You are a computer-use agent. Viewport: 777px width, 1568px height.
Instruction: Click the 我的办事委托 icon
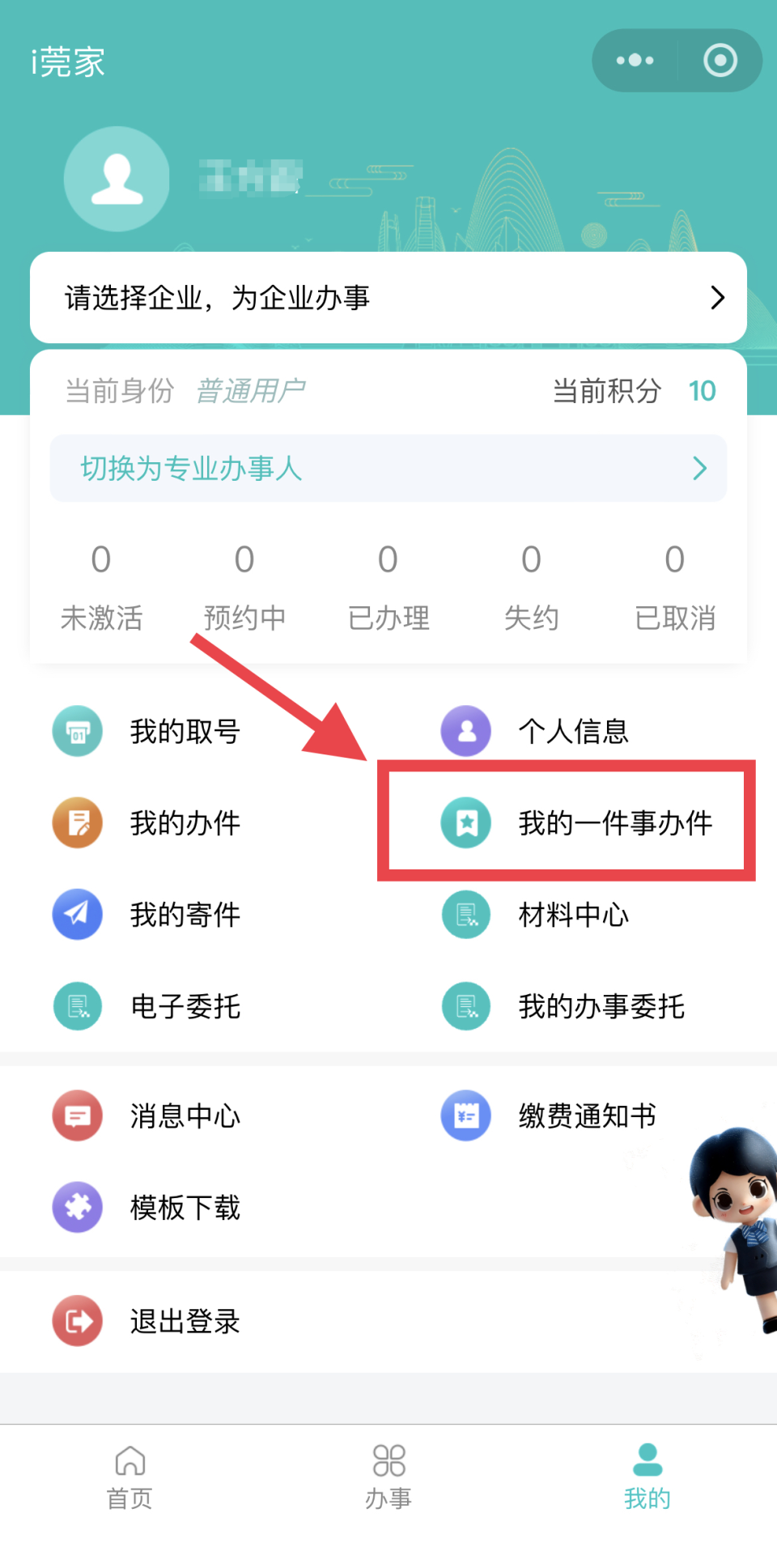click(x=465, y=1006)
